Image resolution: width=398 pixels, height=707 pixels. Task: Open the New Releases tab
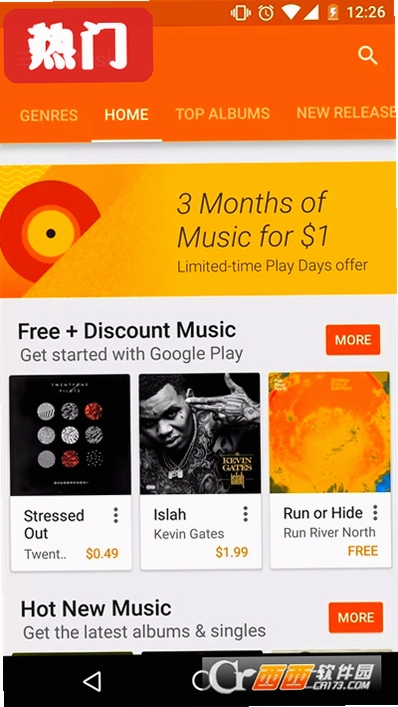coord(346,112)
